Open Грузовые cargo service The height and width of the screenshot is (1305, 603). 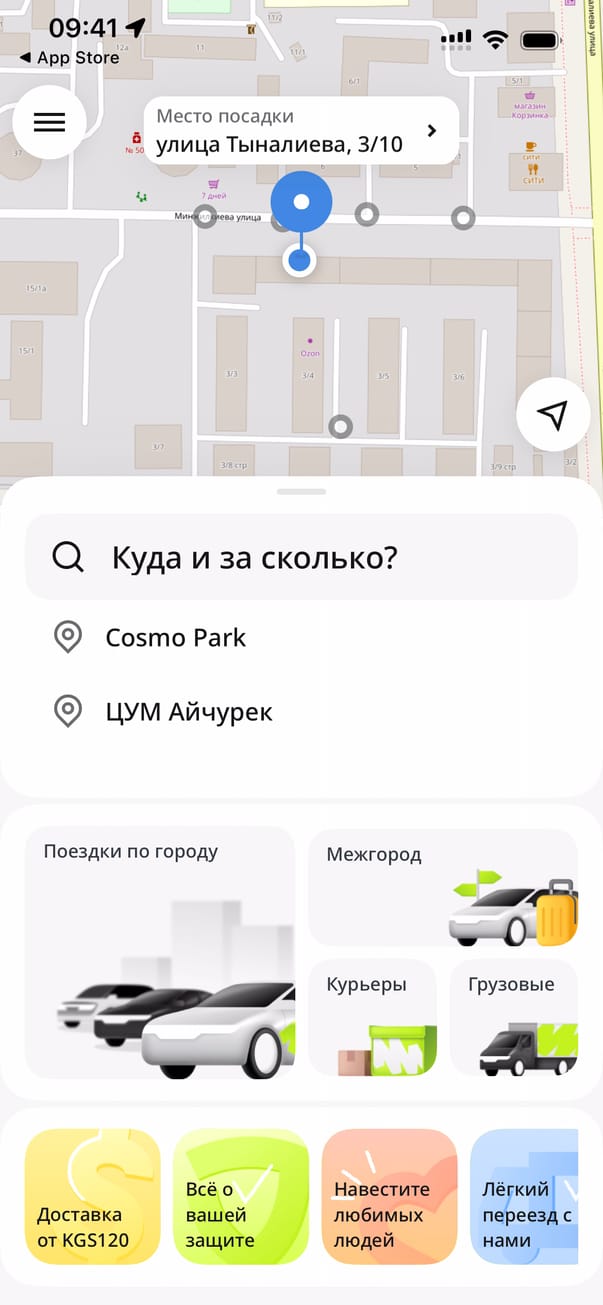pos(513,1017)
